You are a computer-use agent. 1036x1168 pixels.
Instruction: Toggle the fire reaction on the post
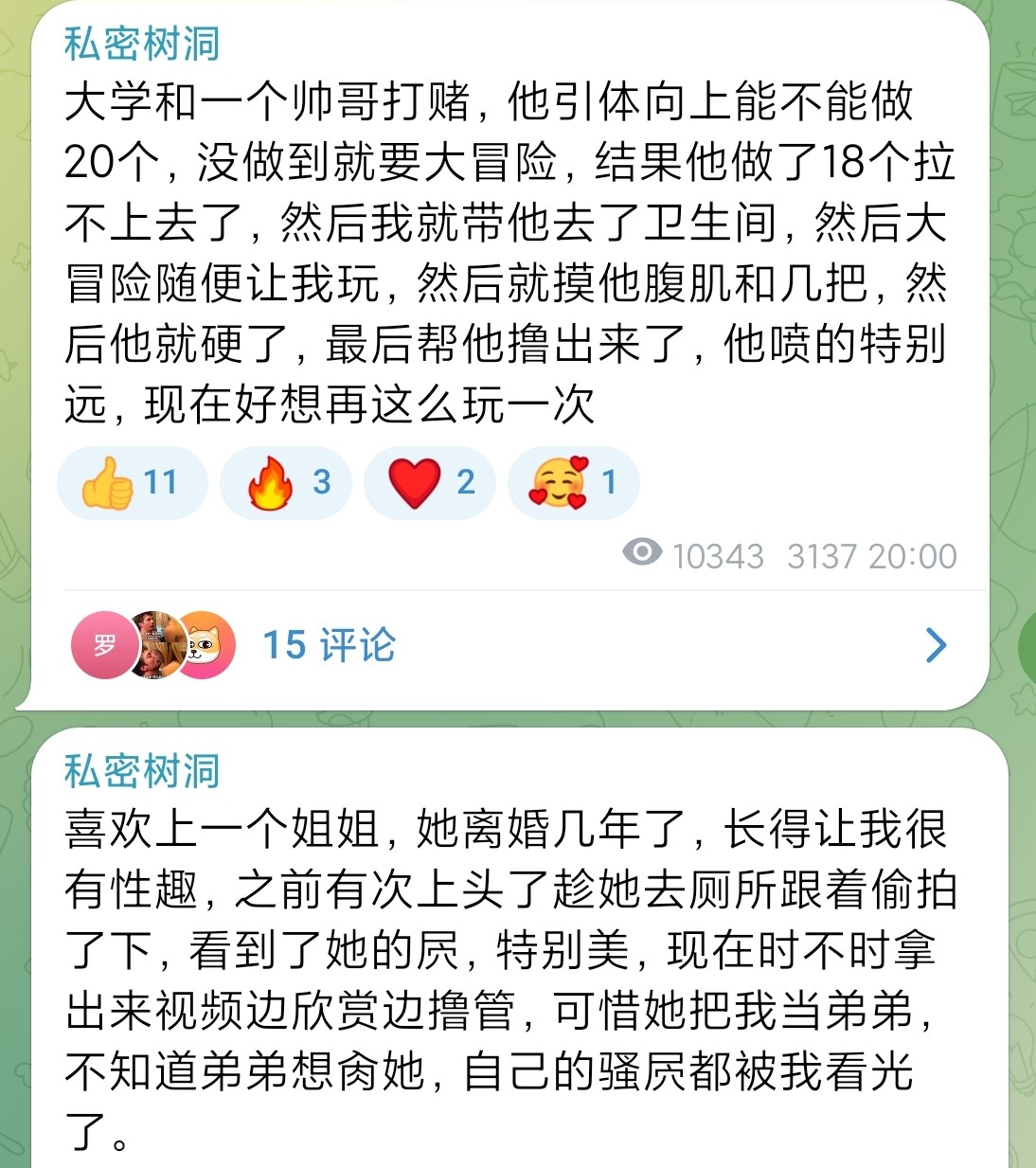285,482
